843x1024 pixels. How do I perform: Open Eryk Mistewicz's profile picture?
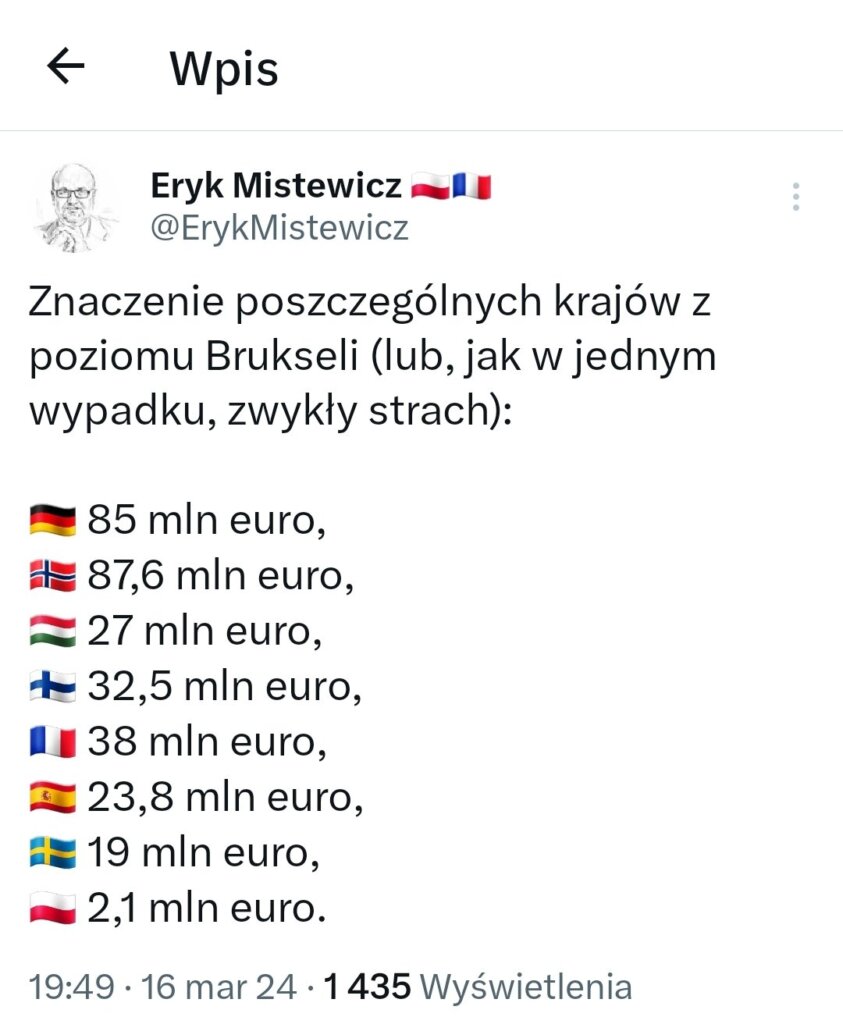(x=74, y=207)
